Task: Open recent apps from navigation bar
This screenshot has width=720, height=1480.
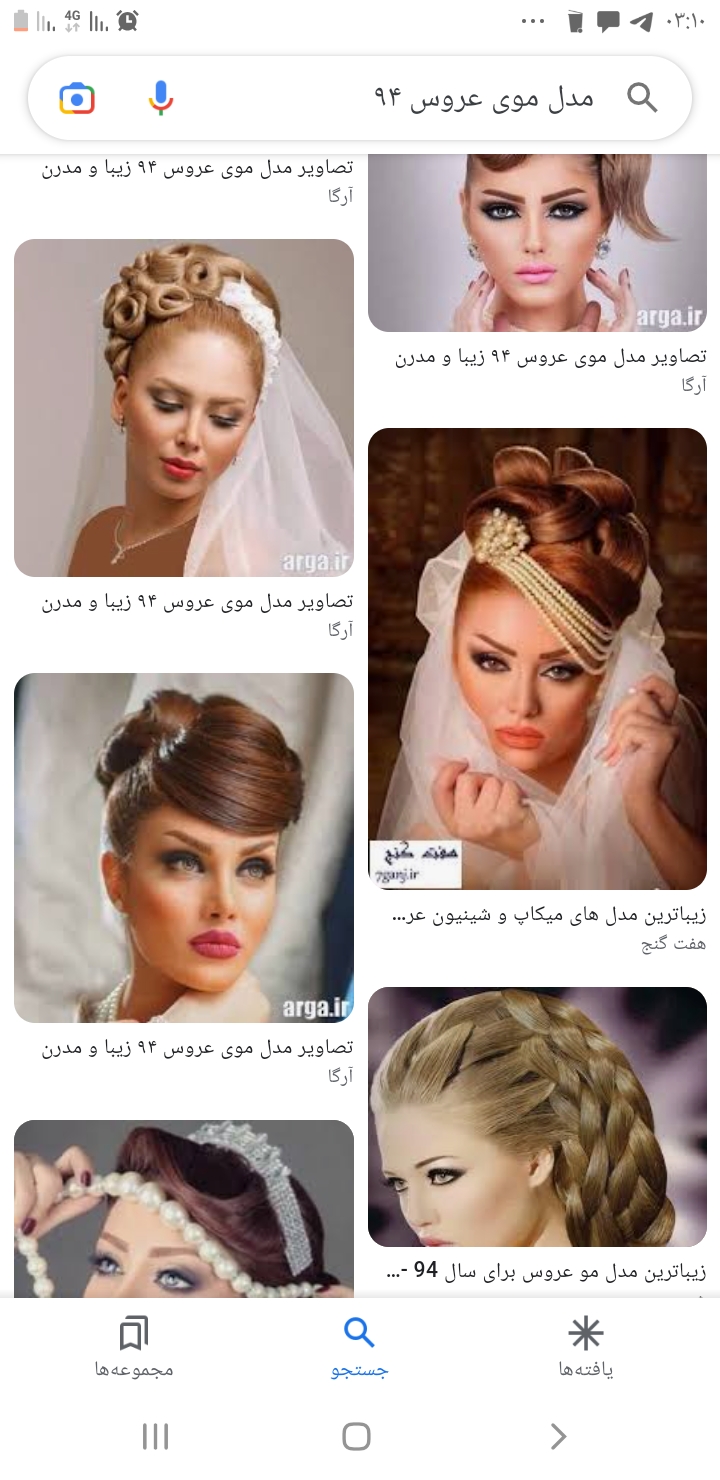Action: click(x=155, y=1437)
